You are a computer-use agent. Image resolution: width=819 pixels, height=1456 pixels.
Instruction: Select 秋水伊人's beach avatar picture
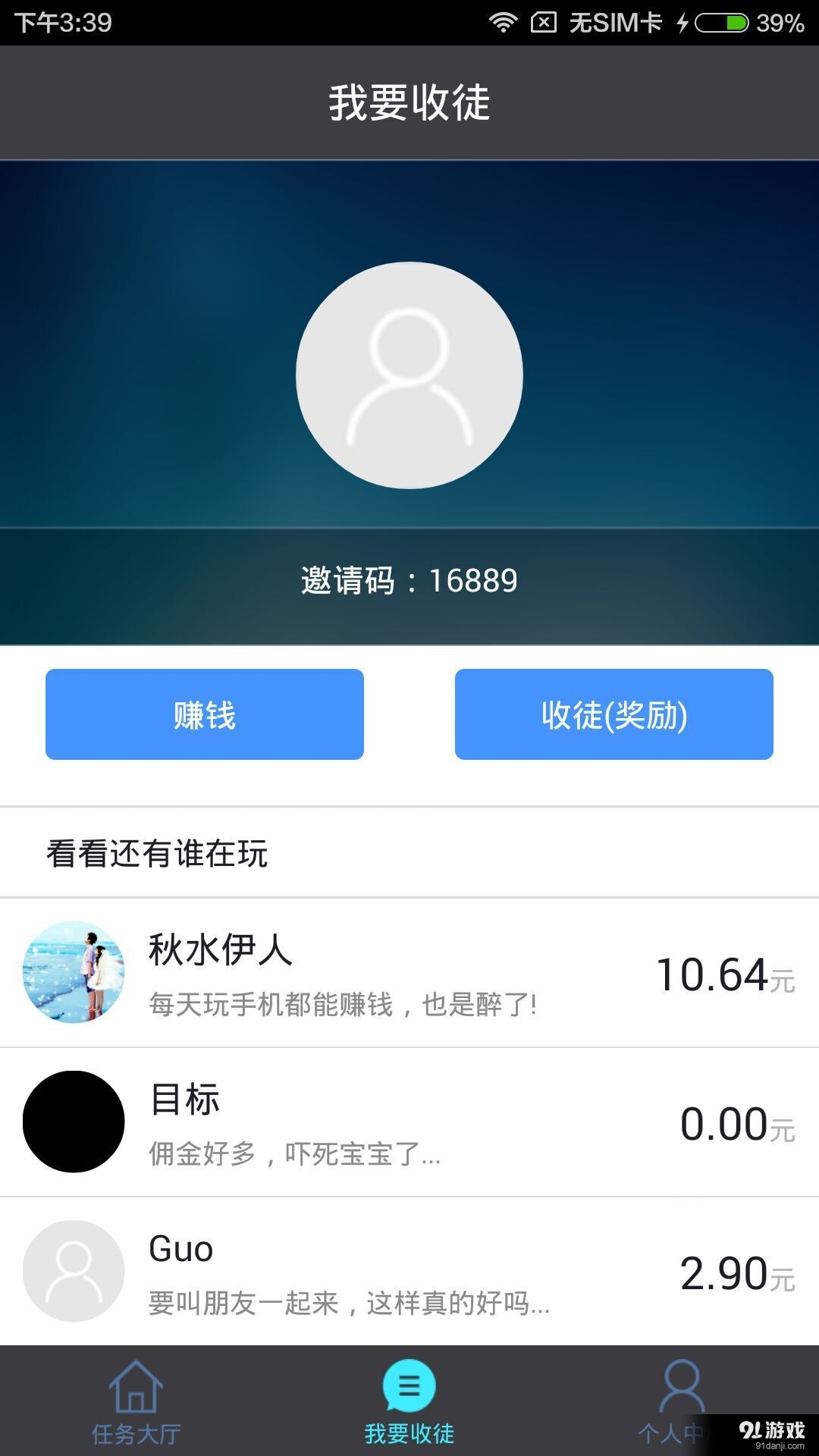[x=74, y=973]
